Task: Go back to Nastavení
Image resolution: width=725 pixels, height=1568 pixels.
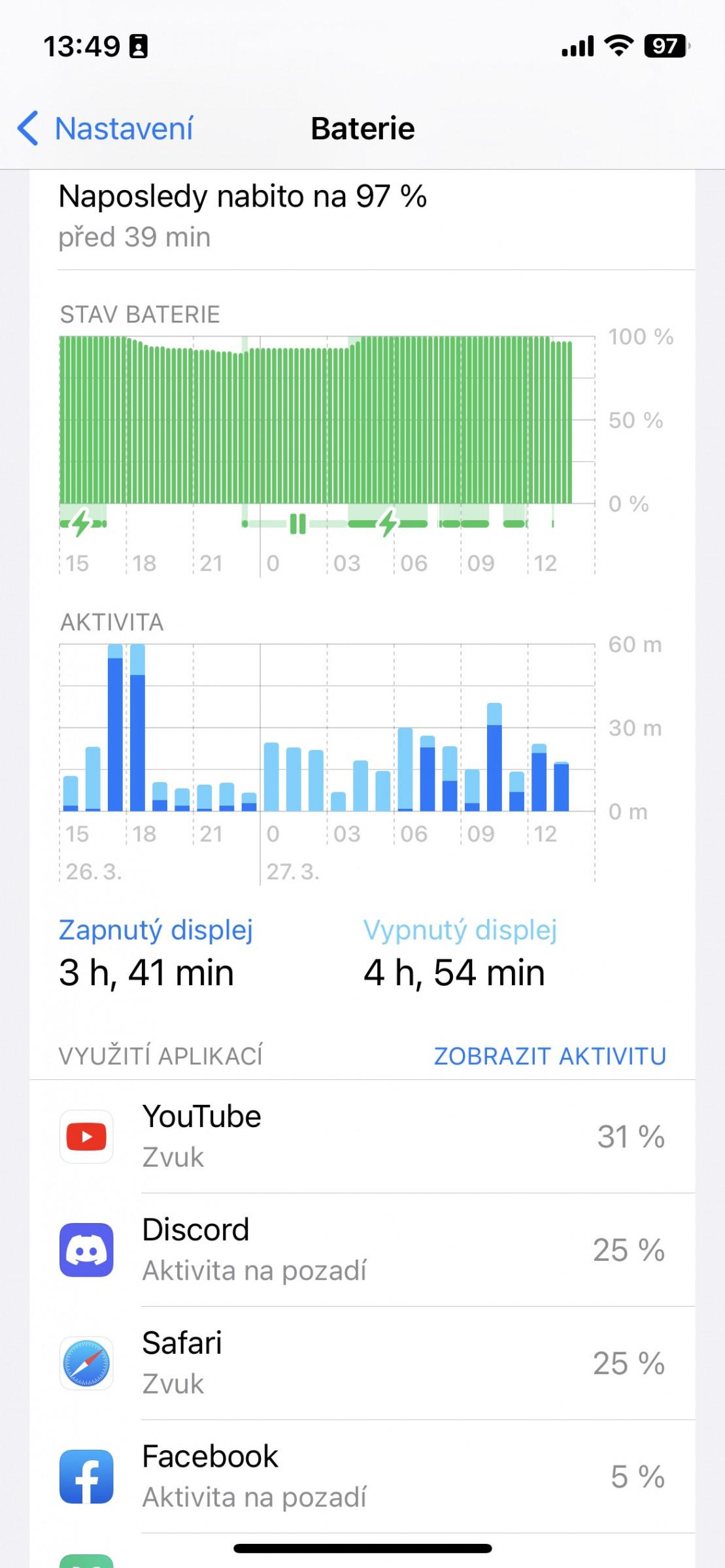Action: [x=105, y=129]
